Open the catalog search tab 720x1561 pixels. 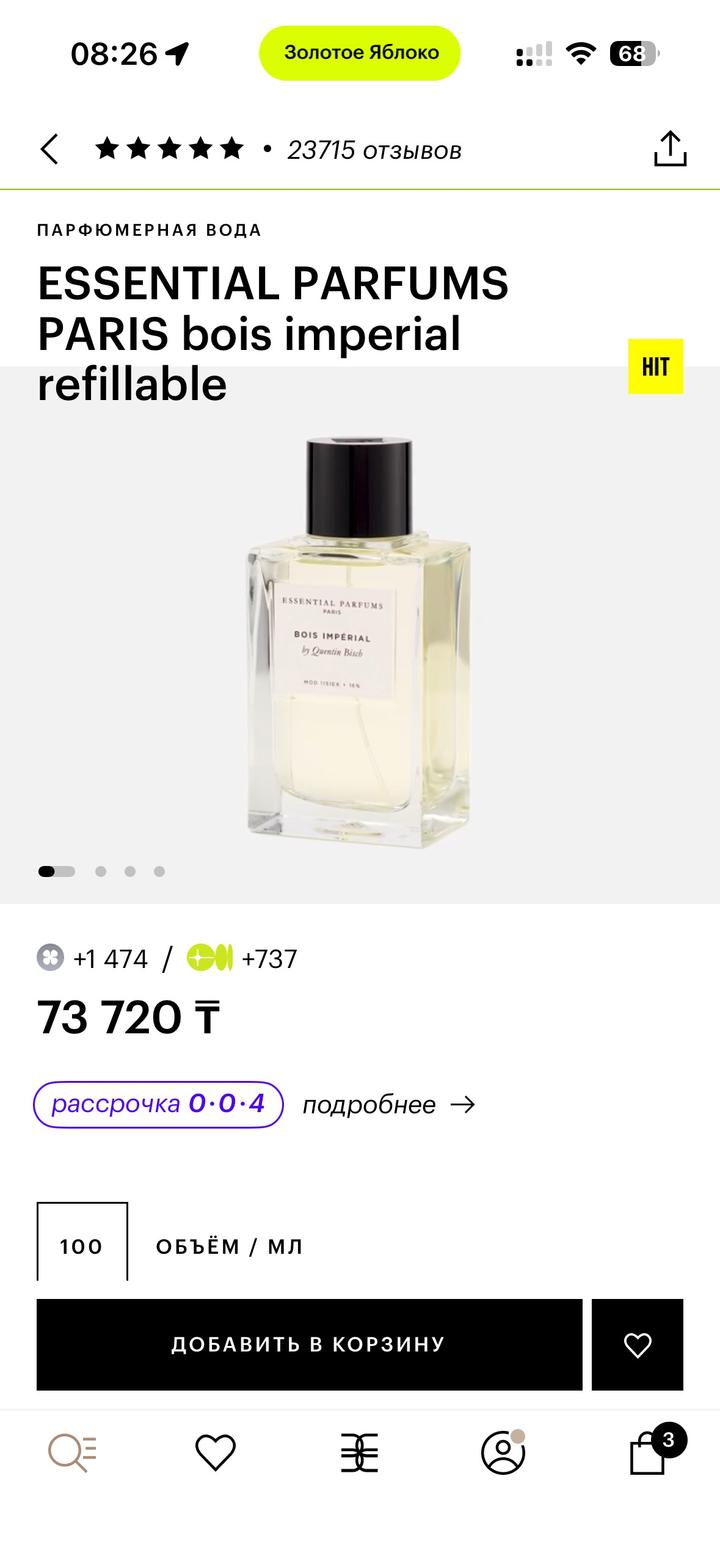(x=72, y=1453)
